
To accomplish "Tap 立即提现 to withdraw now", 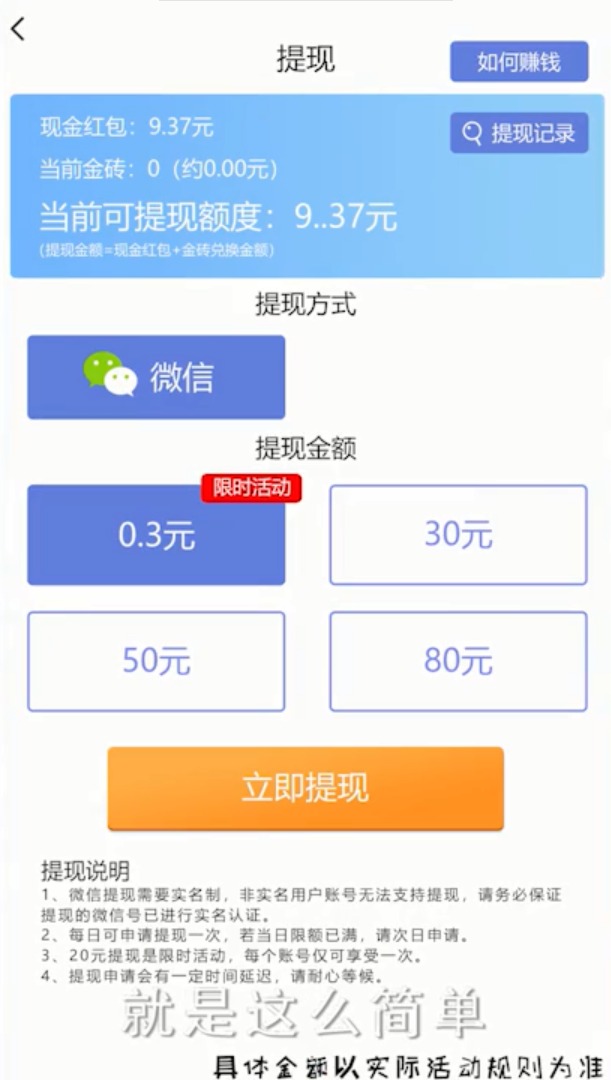I will click(x=305, y=788).
